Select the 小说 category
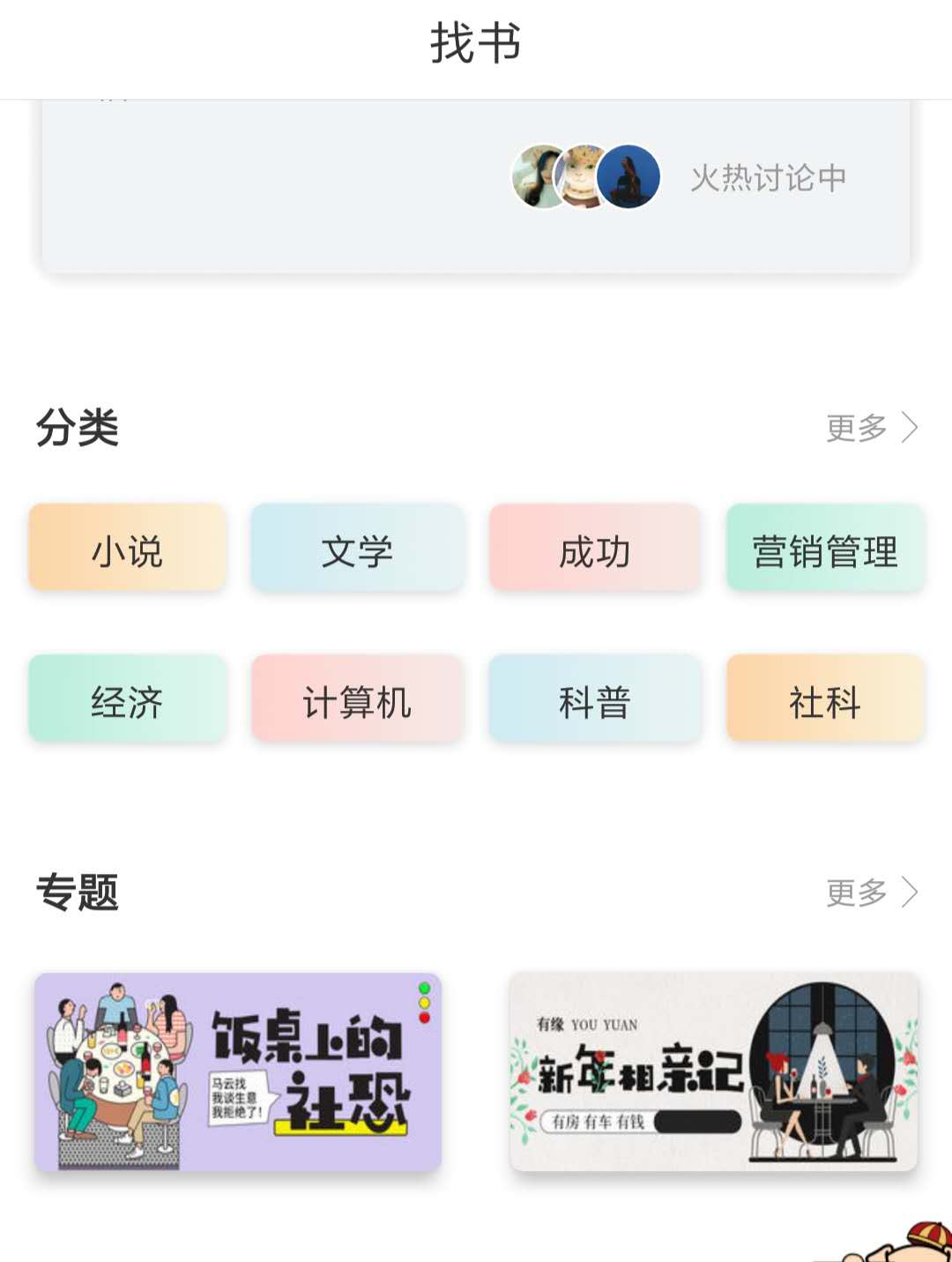The width and height of the screenshot is (952, 1262). pyautogui.click(x=126, y=551)
